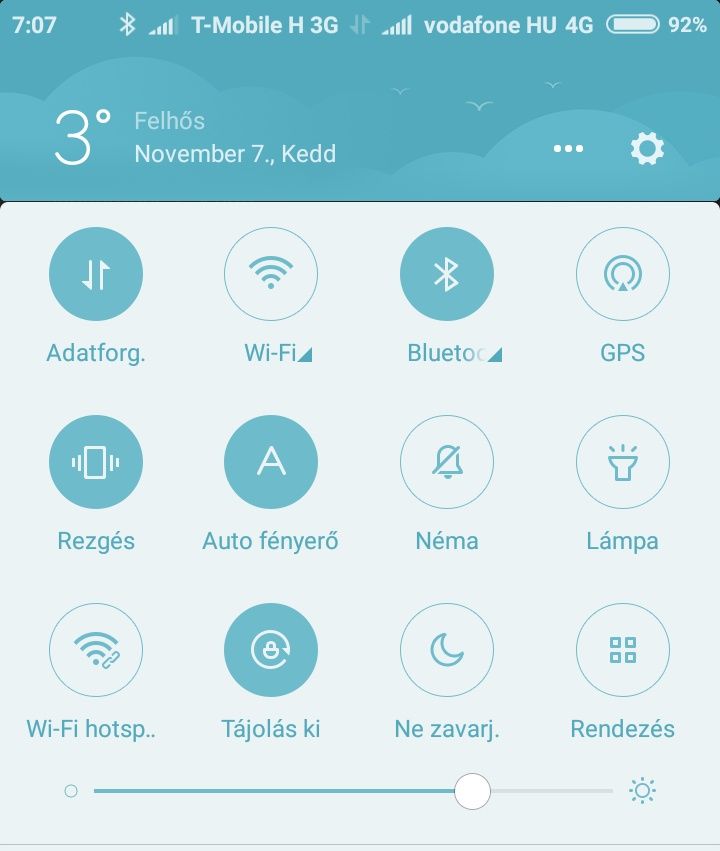Viewport: 720px width, 851px height.
Task: Turn off mobile data (Adatforg.)
Action: click(x=96, y=274)
